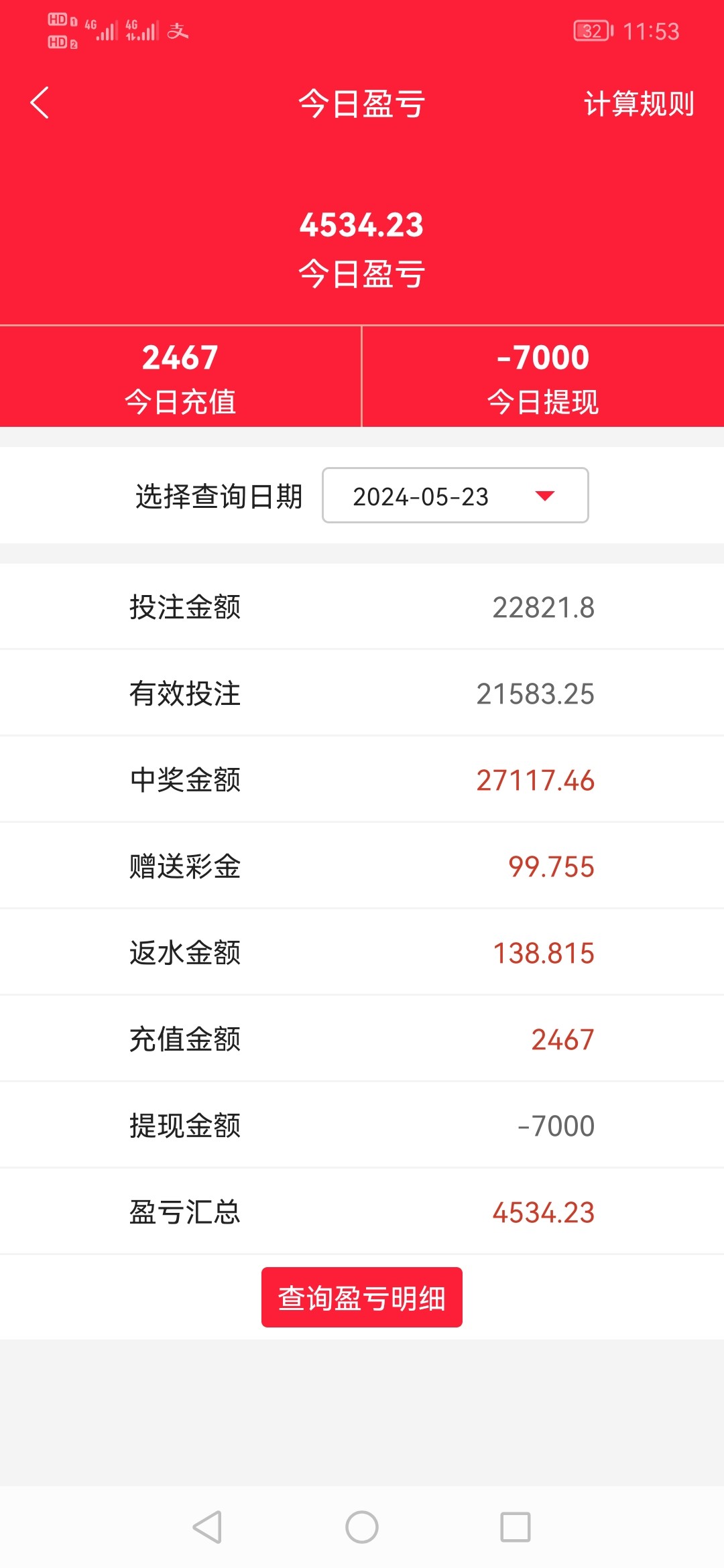Image resolution: width=724 pixels, height=1568 pixels.
Task: Open 计算规则 calculation rules
Action: coord(638,104)
